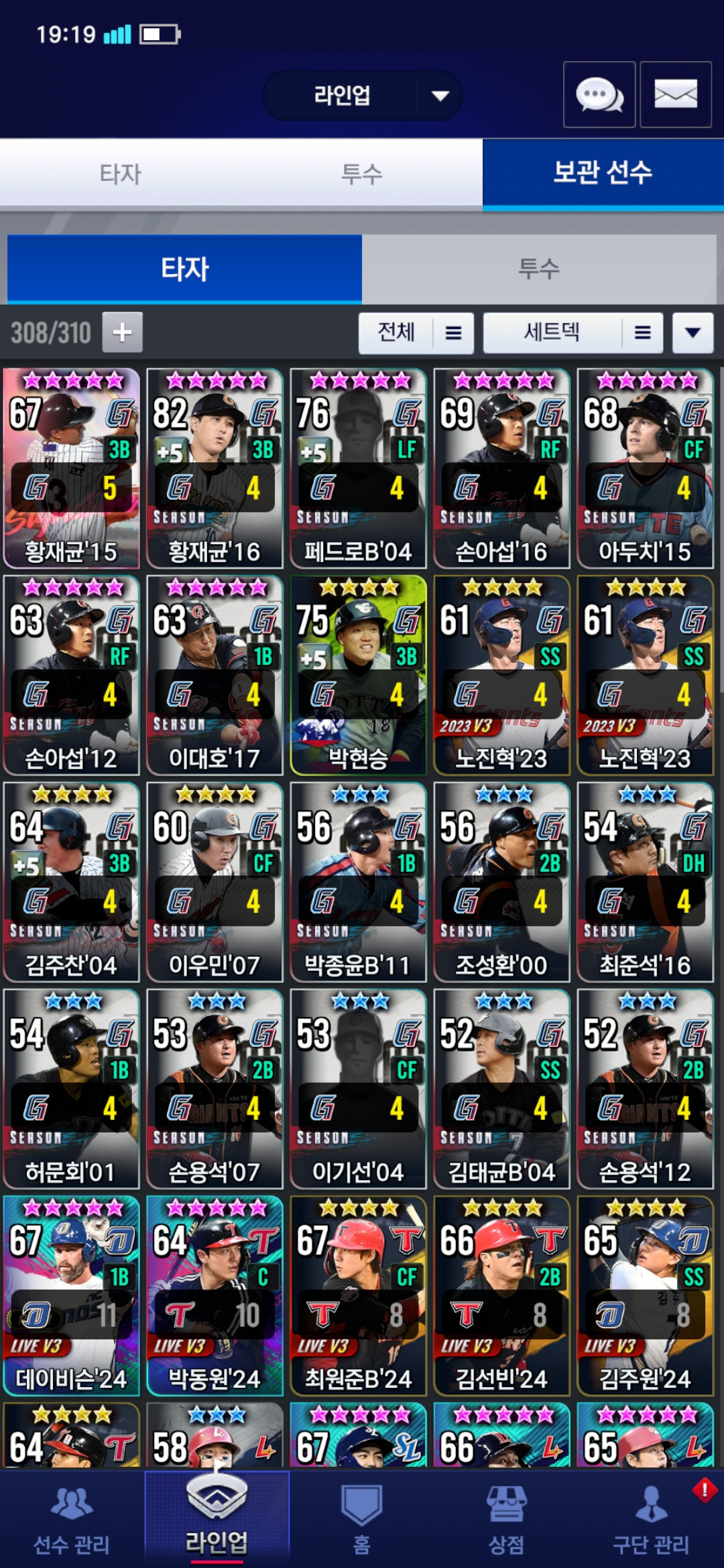
Task: Open player card 황재균'16
Action: click(215, 468)
